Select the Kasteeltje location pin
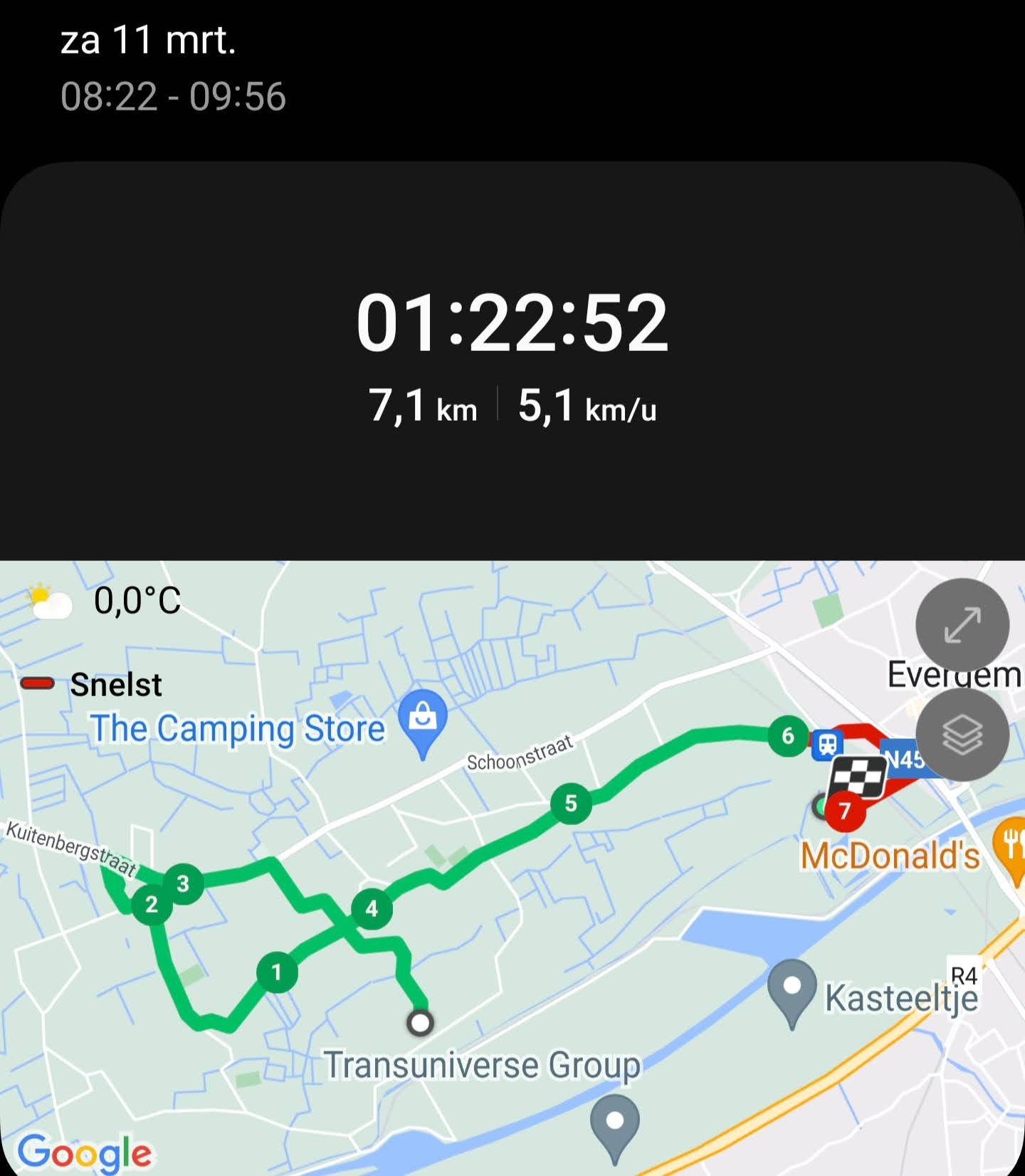The width and height of the screenshot is (1025, 1176). coord(792,988)
